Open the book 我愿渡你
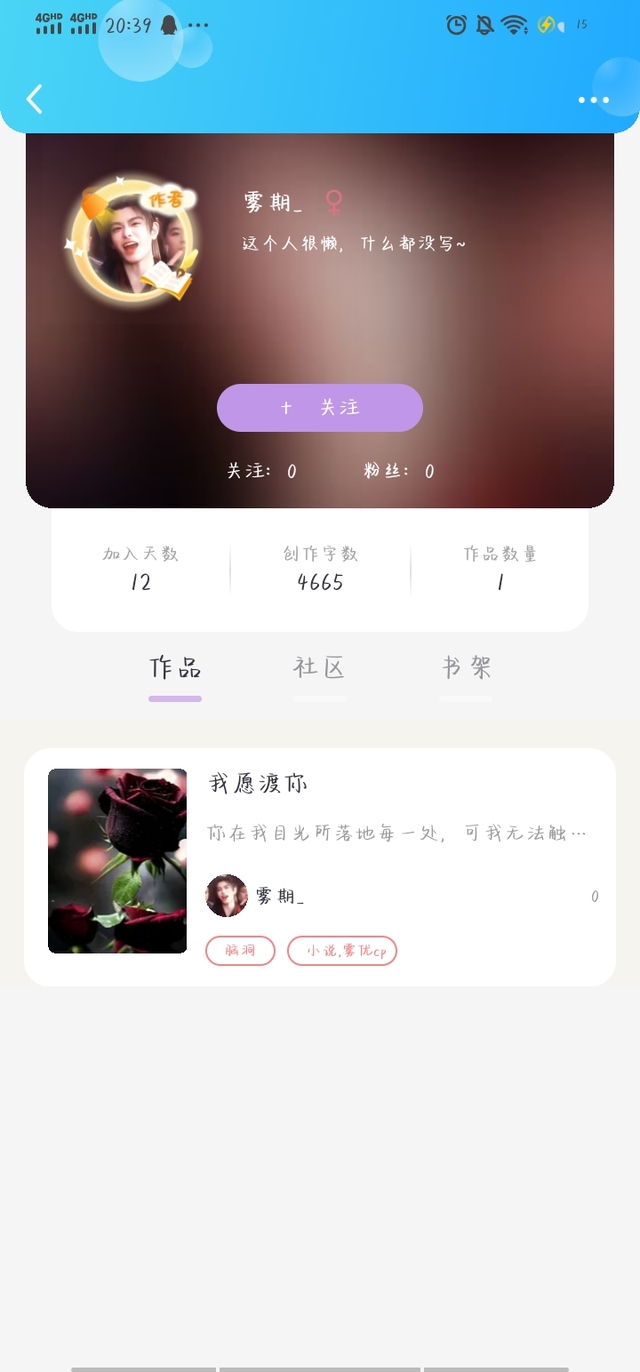Viewport: 640px width, 1372px height. click(320, 867)
